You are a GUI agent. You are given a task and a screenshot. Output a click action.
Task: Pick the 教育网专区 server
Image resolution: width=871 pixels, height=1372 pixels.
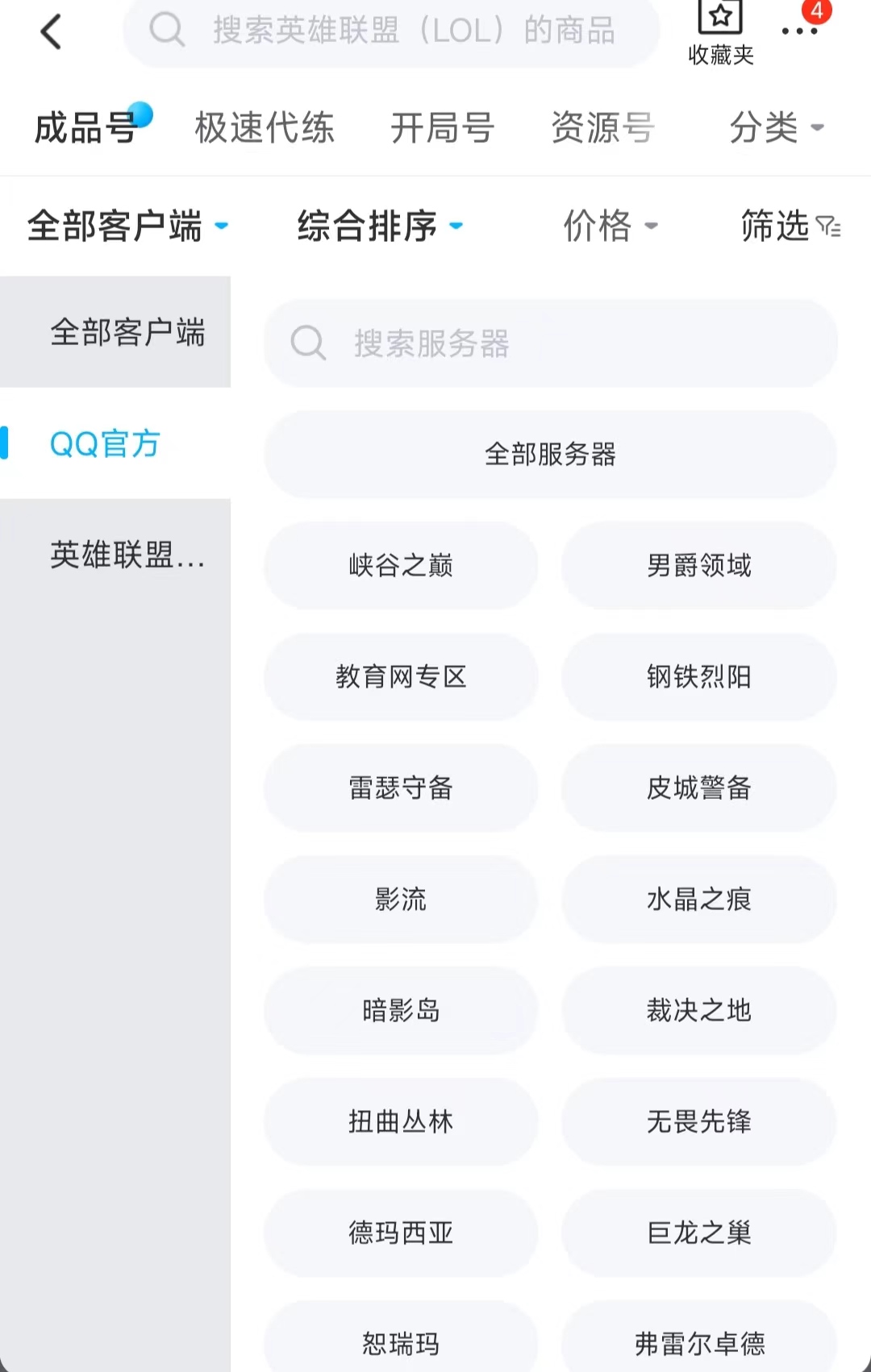point(401,677)
